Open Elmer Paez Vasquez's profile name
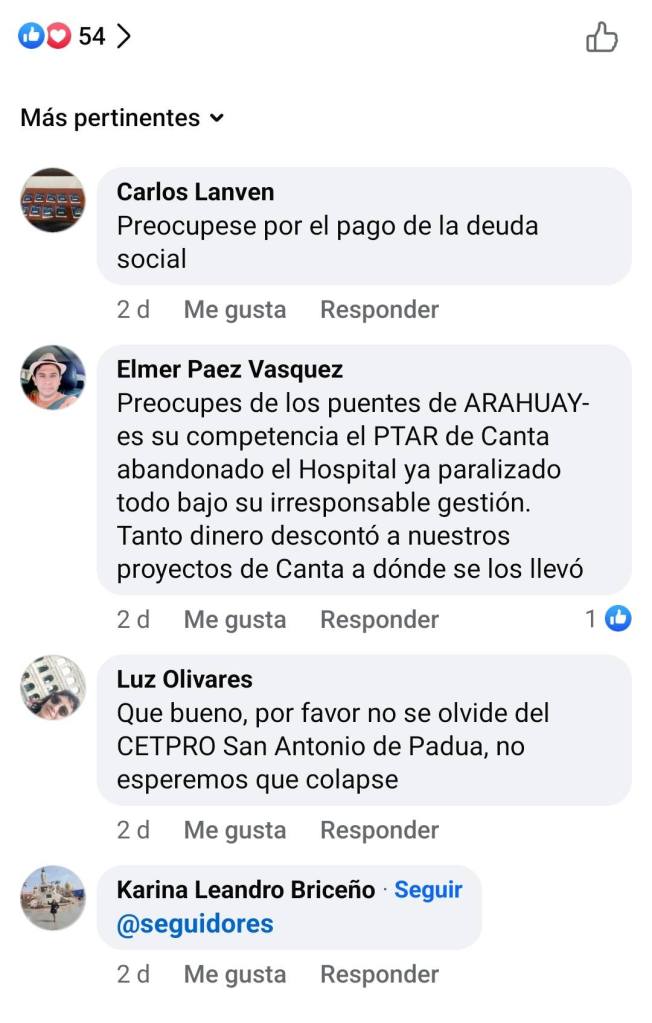The image size is (652, 1023). 229,370
